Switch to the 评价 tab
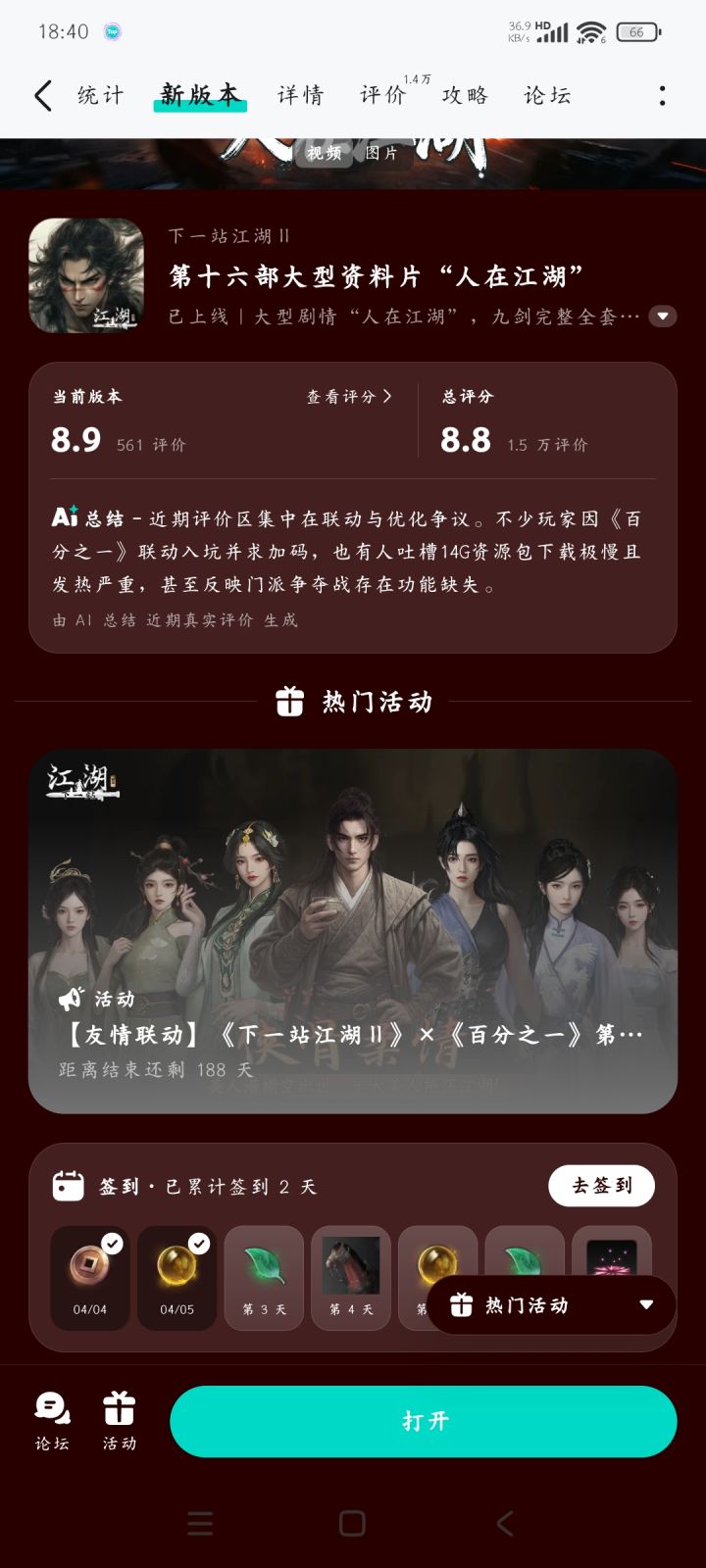Screen dimensions: 706x1568 point(381,95)
